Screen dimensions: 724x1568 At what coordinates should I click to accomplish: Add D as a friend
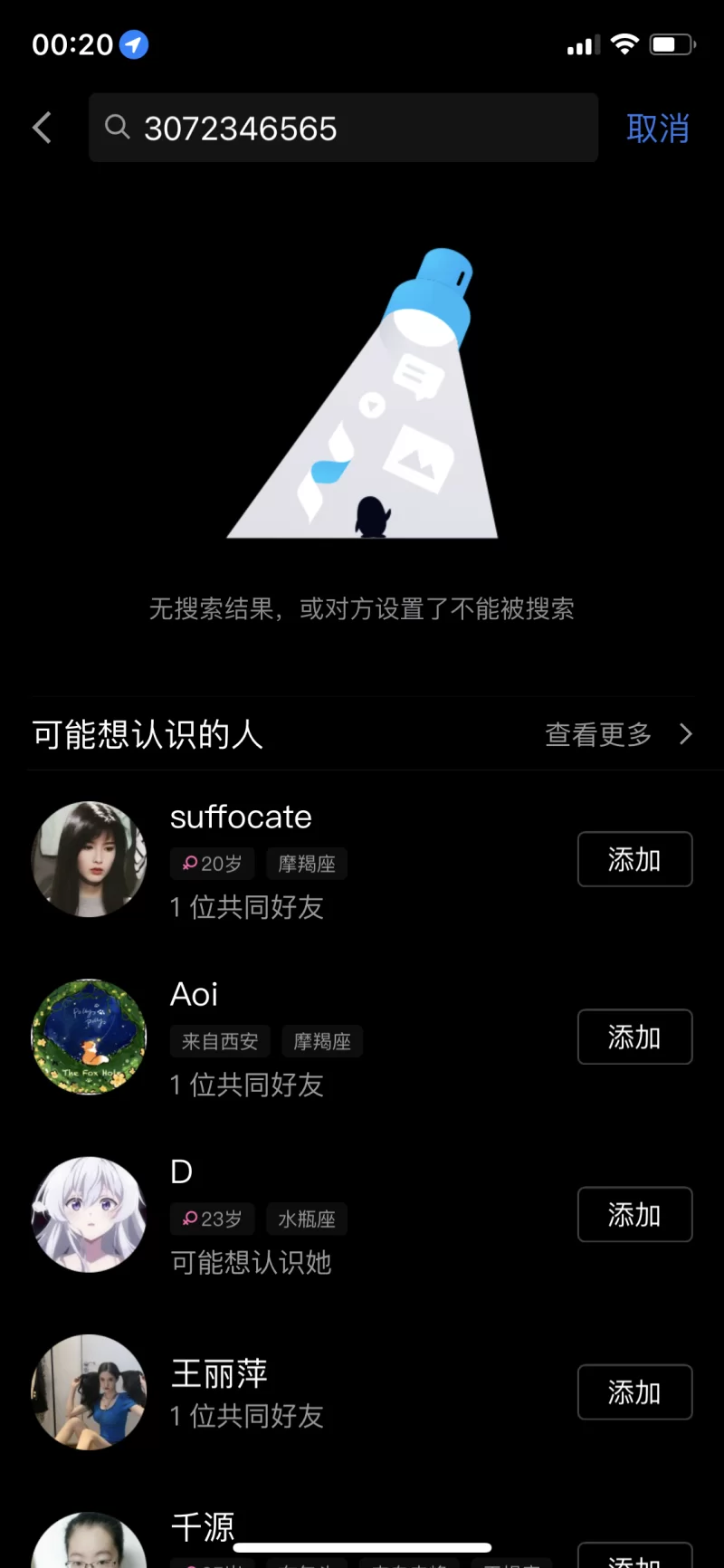pos(634,1214)
